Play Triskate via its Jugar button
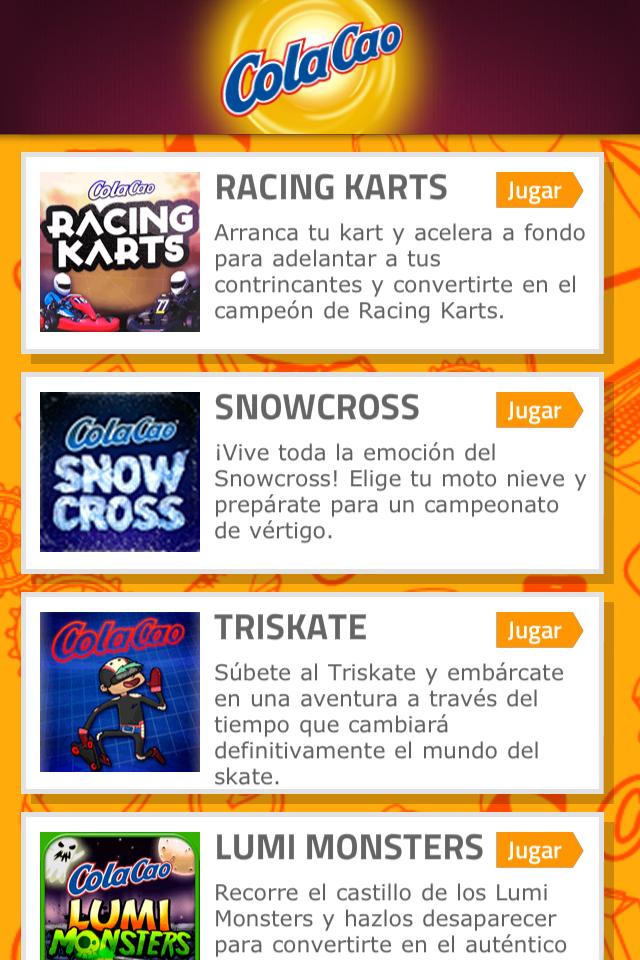Screen dimensions: 640x960 click(537, 630)
